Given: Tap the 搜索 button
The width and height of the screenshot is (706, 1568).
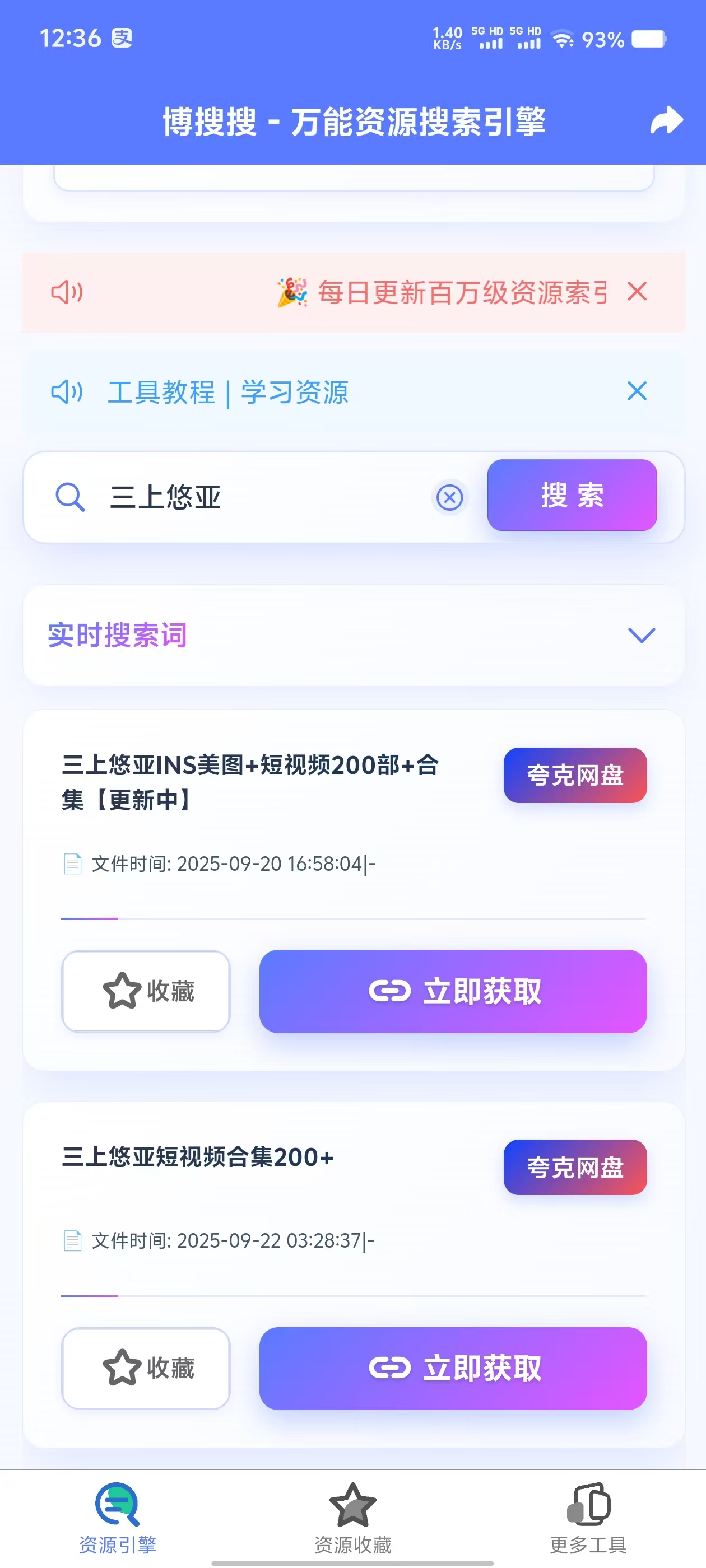Looking at the screenshot, I should point(572,495).
